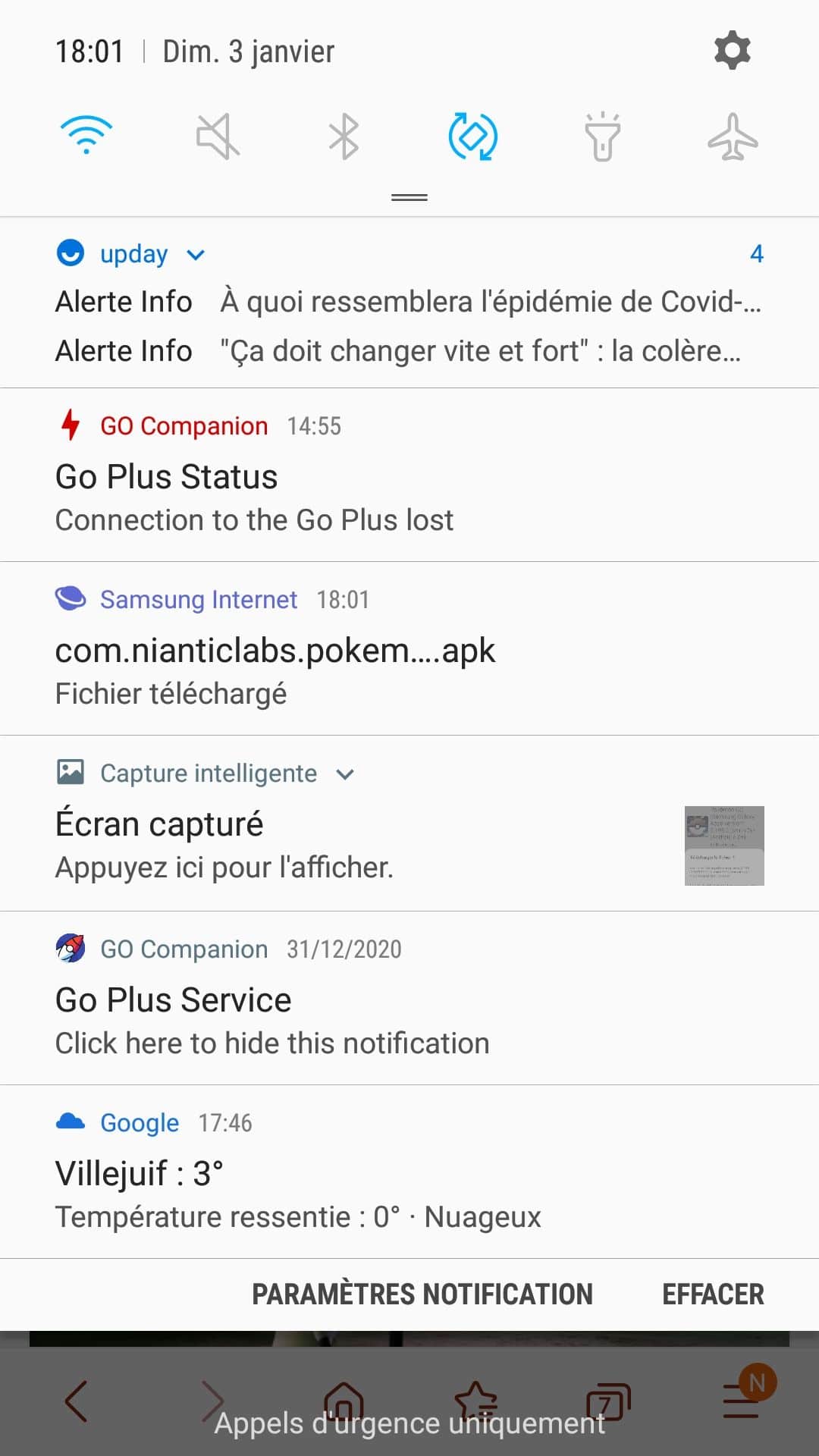View the captured screenshot thumbnail
819x1456 pixels.
(723, 846)
